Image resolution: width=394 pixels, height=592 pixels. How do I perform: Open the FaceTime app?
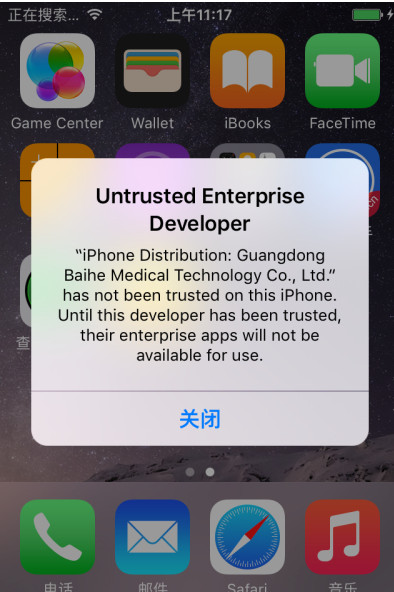[342, 71]
